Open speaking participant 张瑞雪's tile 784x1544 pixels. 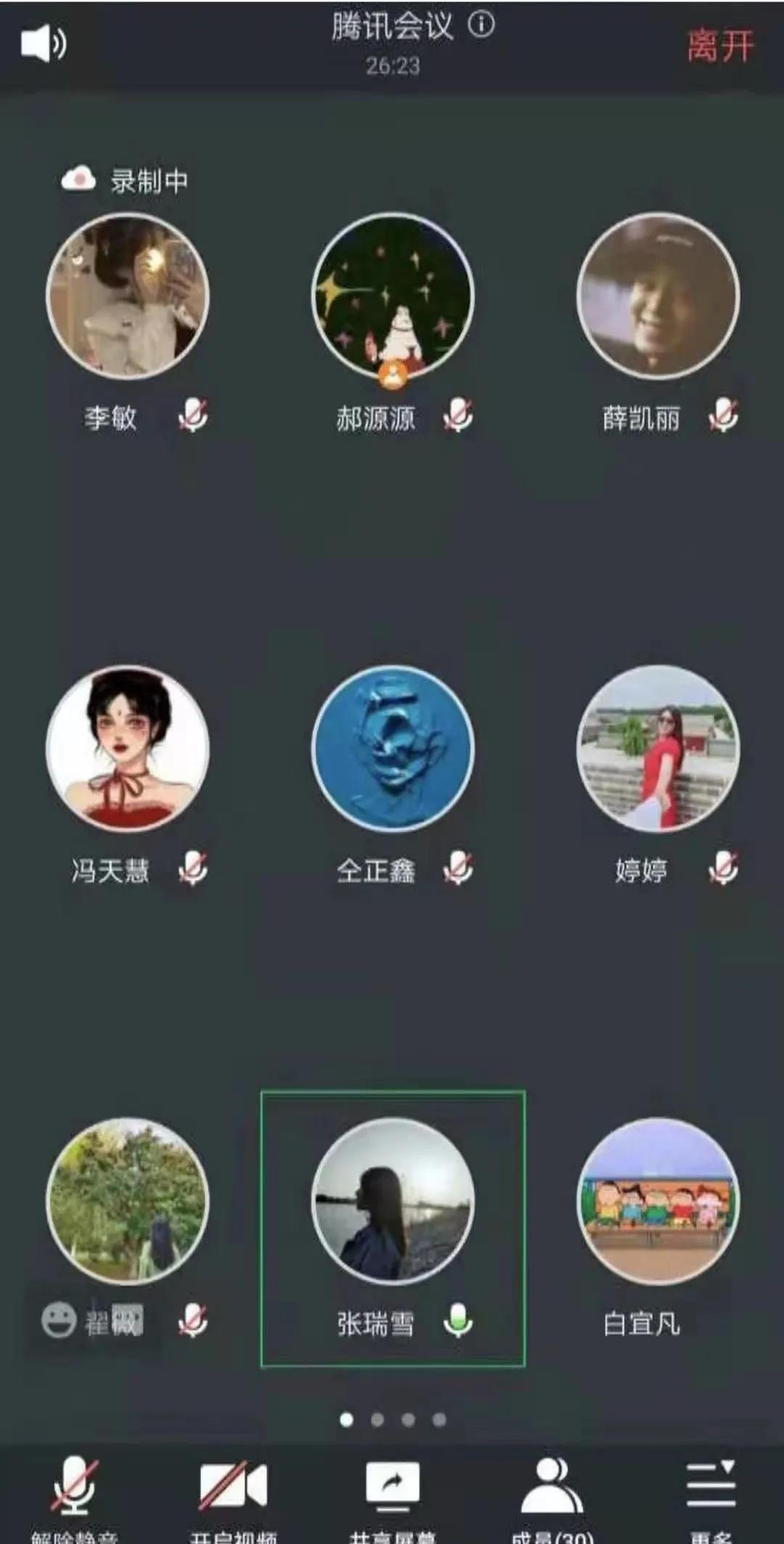[x=393, y=1201]
